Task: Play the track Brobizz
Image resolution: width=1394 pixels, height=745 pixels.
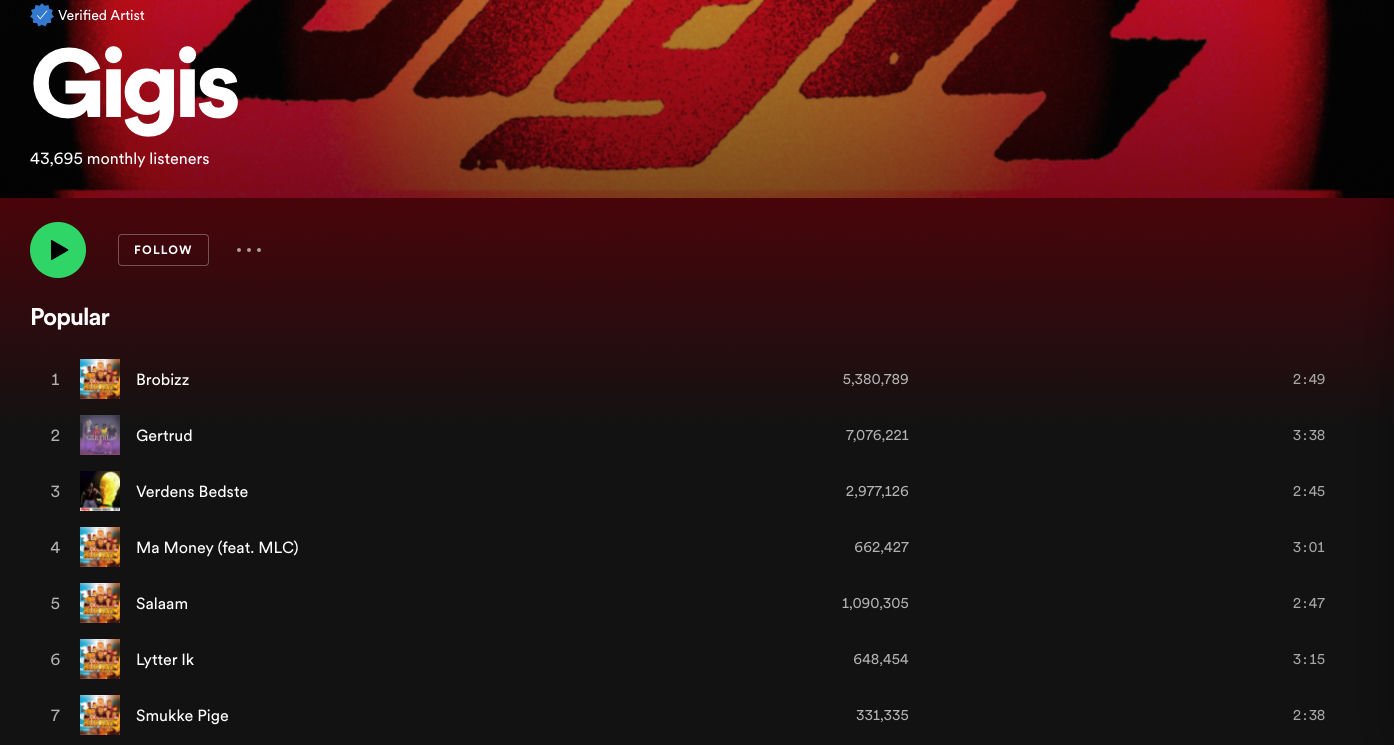Action: point(163,380)
